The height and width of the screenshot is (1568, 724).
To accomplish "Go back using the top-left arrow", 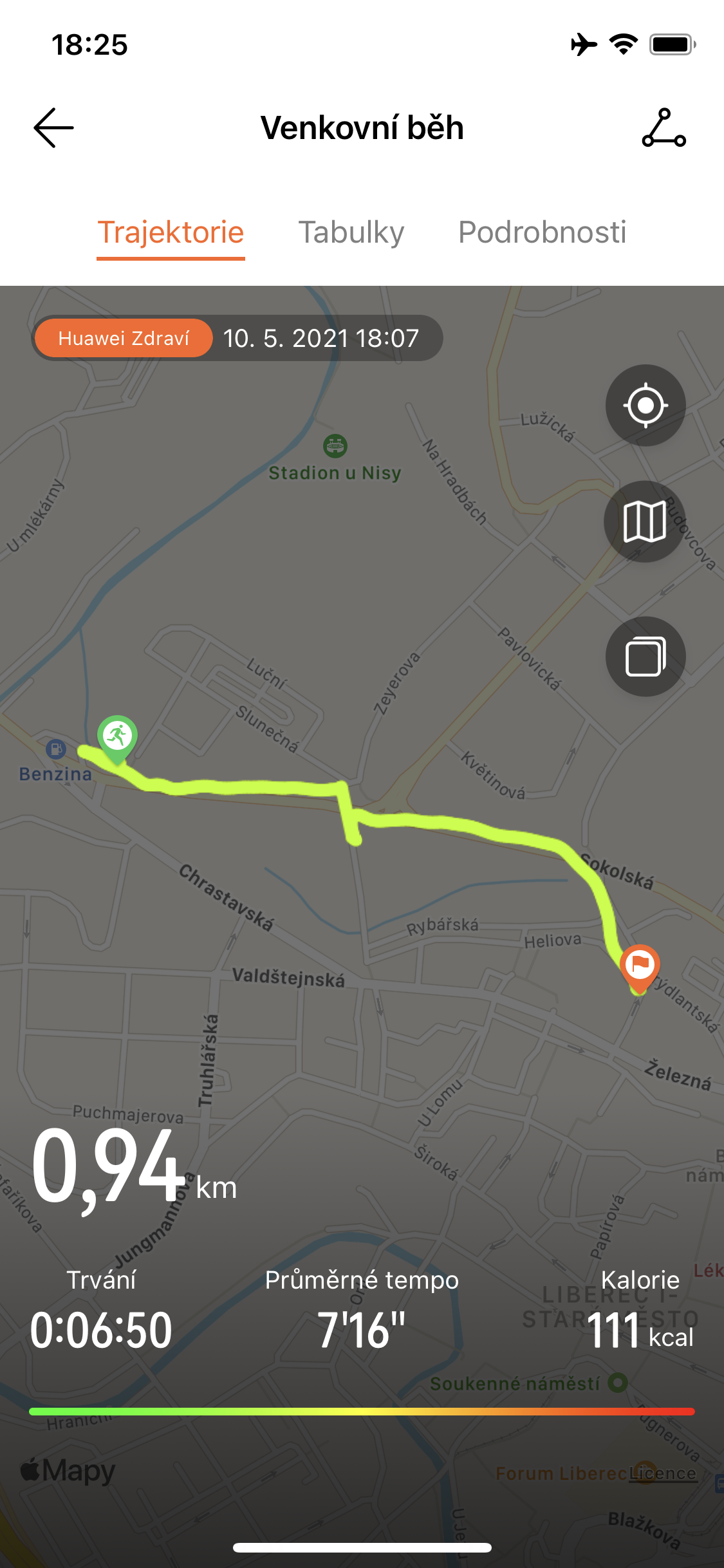I will [x=53, y=128].
